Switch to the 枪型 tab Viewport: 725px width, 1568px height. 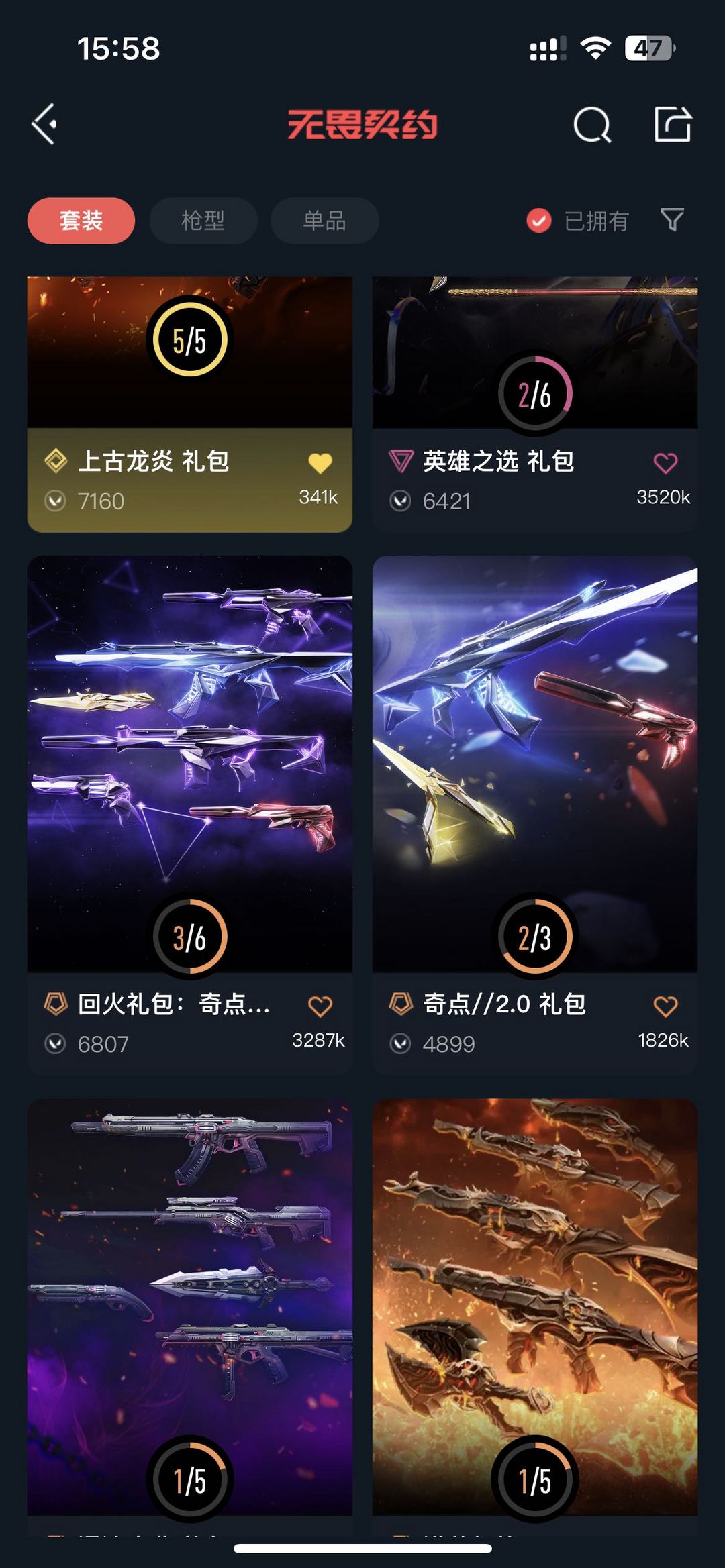(x=203, y=220)
